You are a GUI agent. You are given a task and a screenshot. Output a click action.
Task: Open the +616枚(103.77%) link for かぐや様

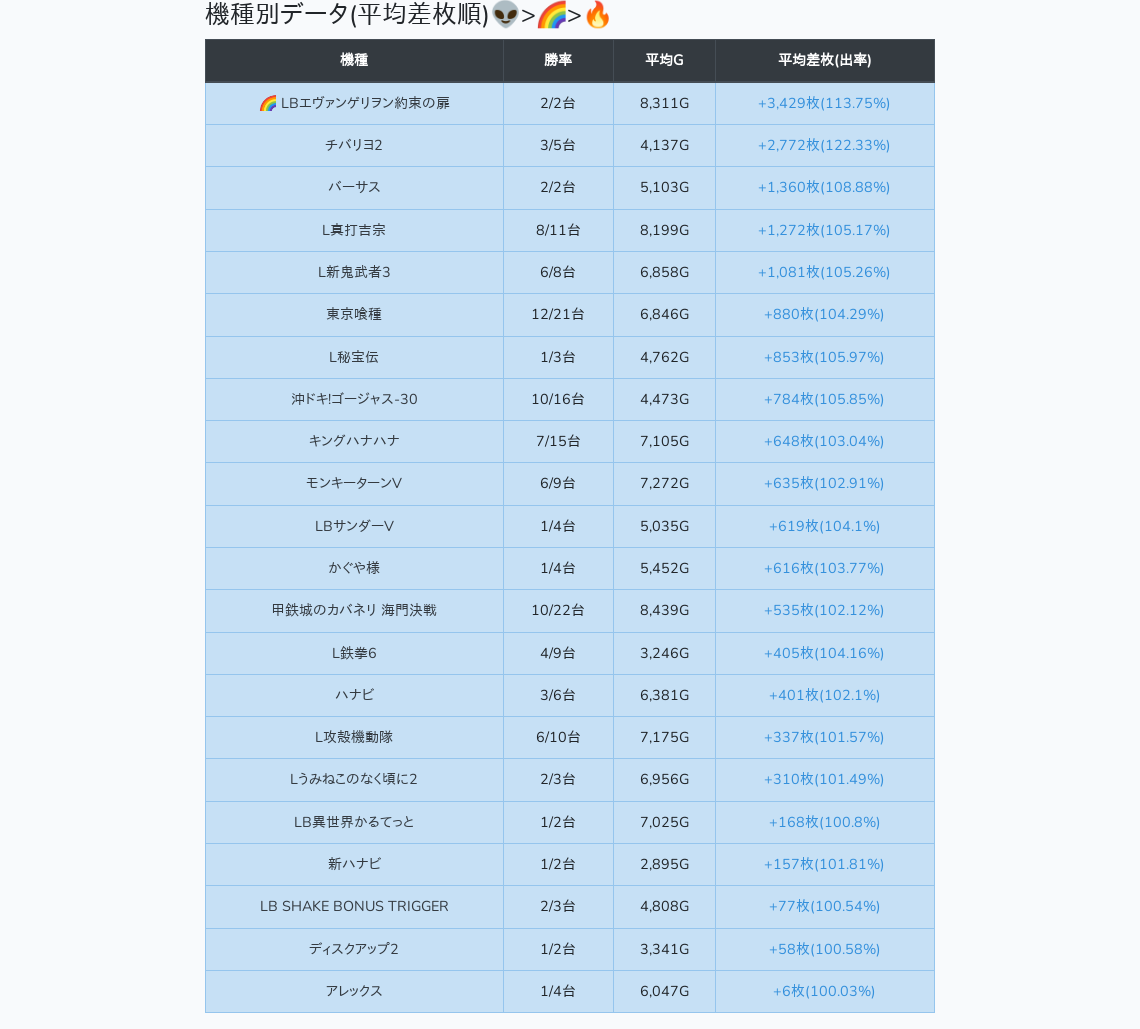point(823,568)
